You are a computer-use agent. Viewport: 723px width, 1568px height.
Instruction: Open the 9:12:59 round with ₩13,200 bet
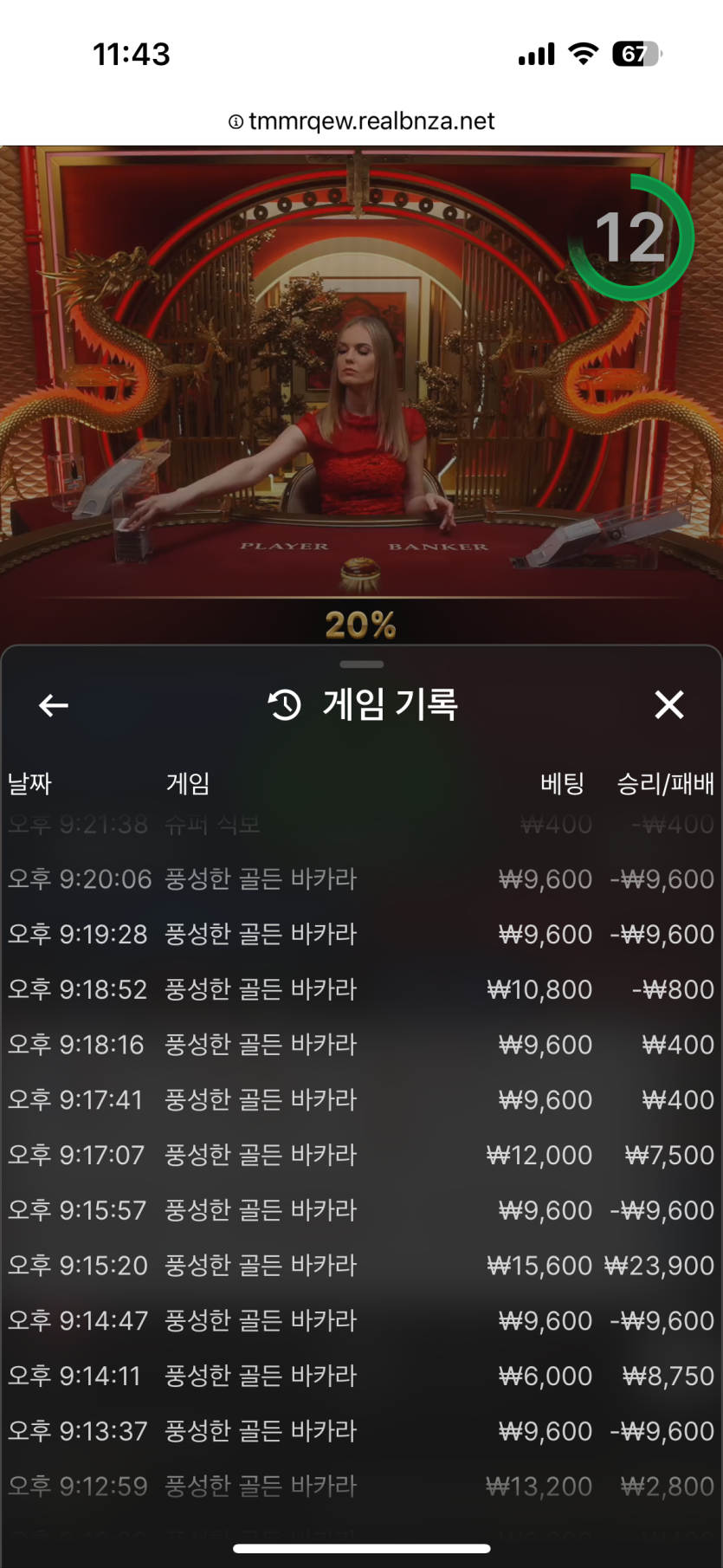pos(361,1487)
